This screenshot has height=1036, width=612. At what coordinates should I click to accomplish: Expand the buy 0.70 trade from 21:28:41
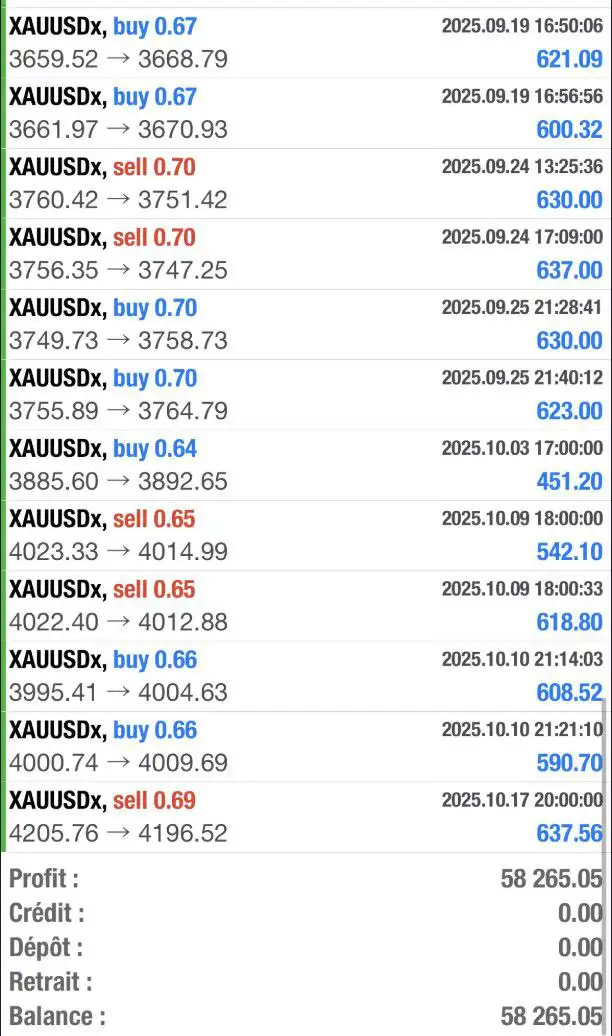coord(306,324)
